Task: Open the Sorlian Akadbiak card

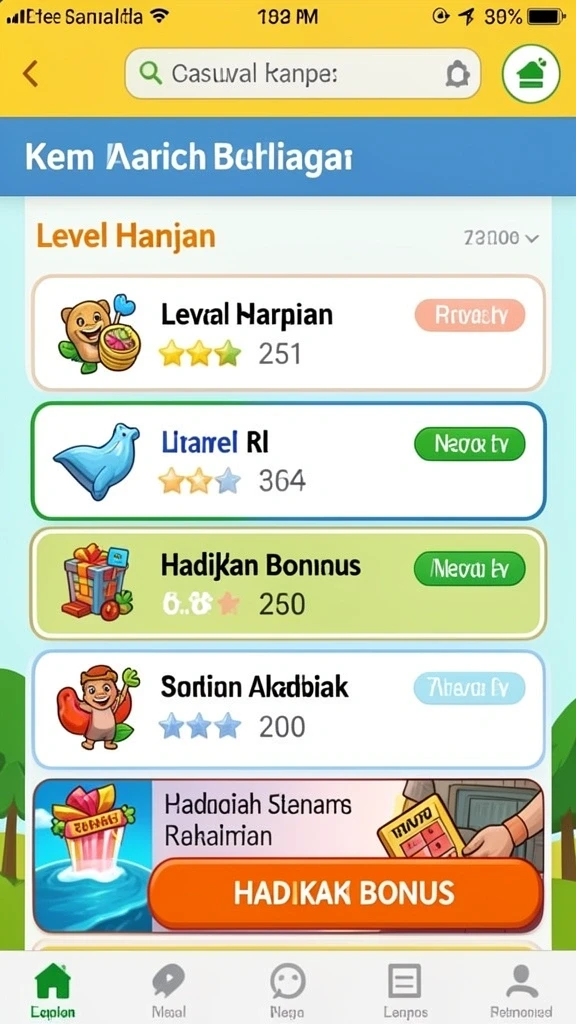Action: click(288, 709)
